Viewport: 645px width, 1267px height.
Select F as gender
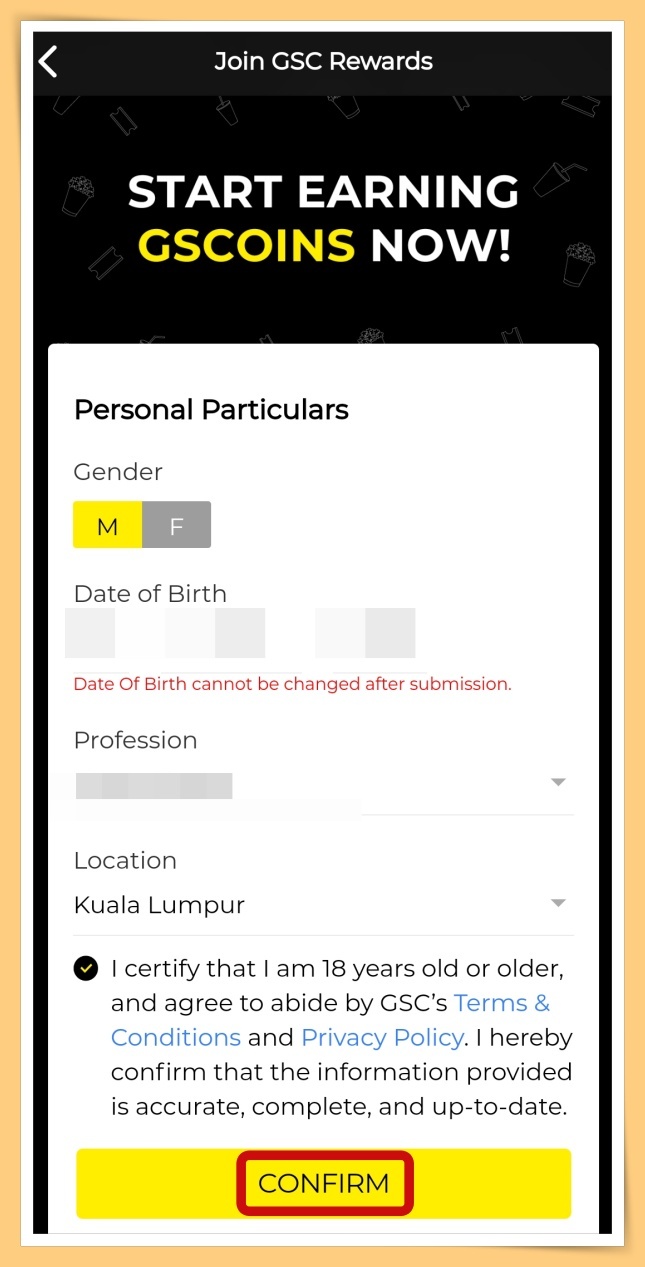coord(177,526)
